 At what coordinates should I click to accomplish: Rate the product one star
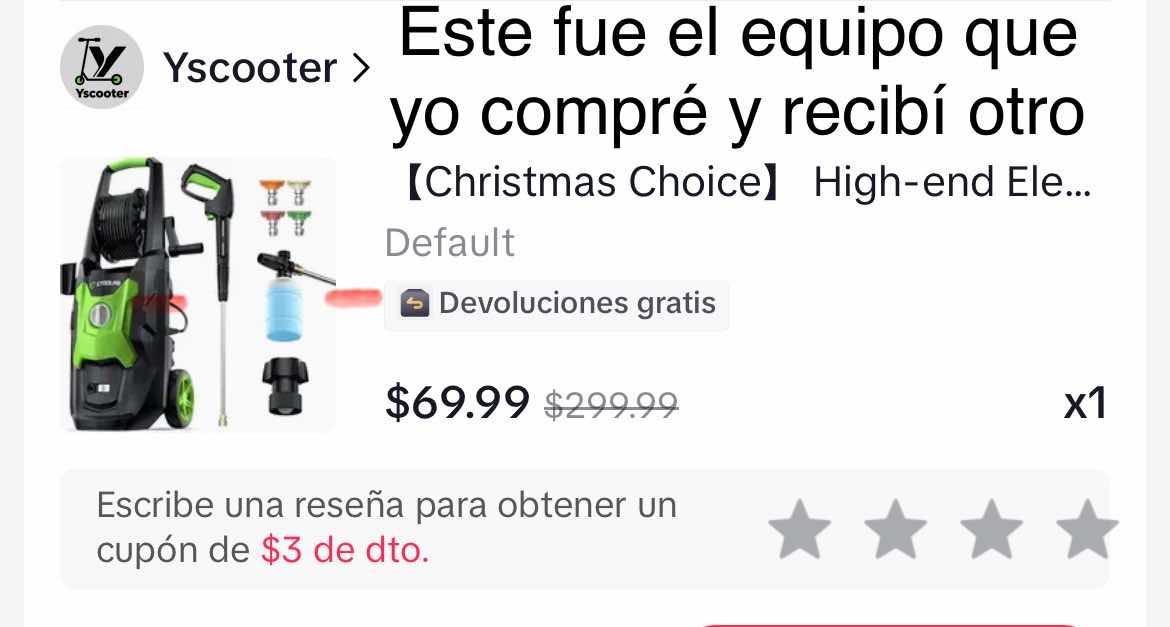[799, 529]
